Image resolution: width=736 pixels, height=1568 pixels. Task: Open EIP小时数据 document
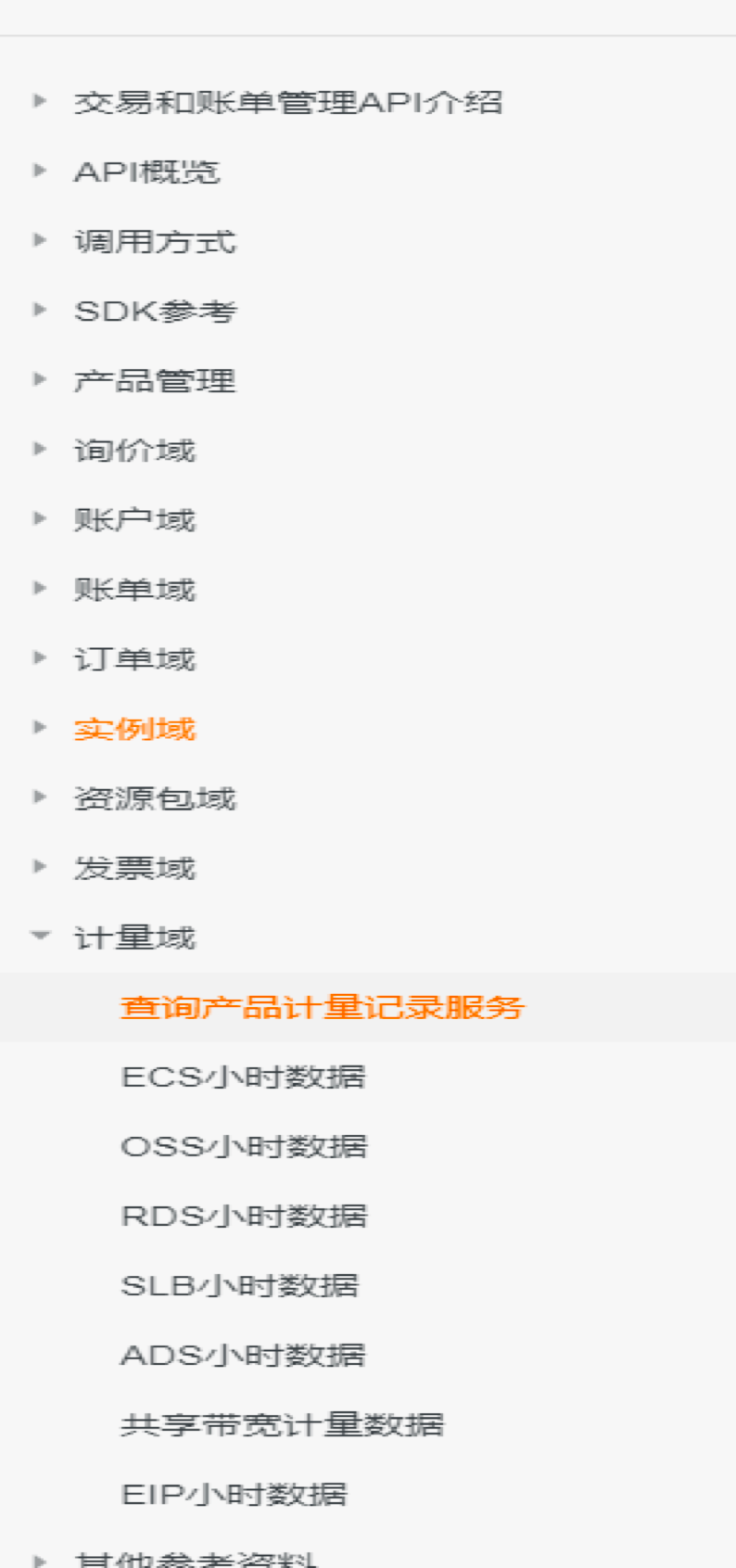[x=234, y=1494]
